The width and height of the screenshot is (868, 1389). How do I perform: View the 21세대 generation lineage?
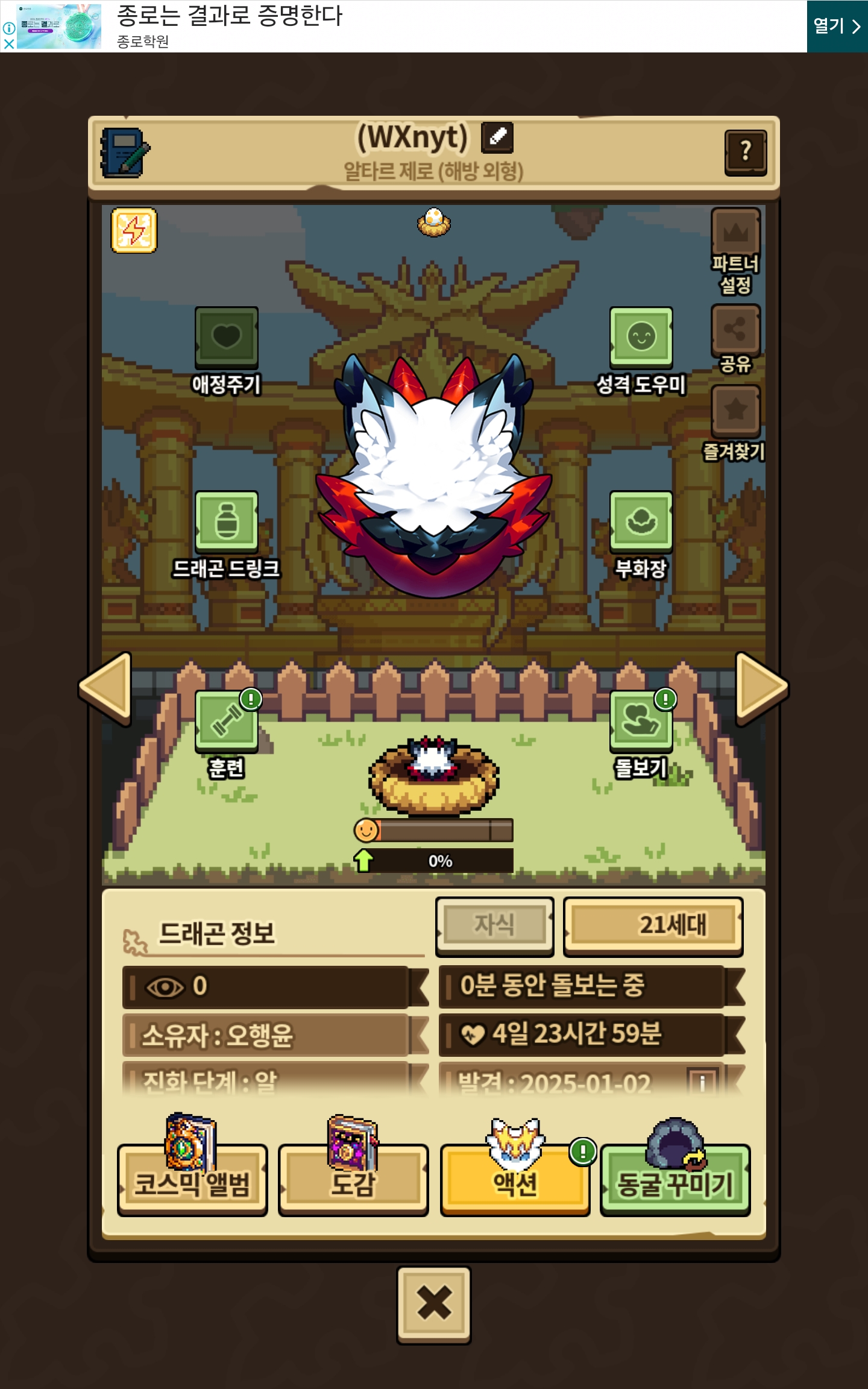pyautogui.click(x=653, y=926)
